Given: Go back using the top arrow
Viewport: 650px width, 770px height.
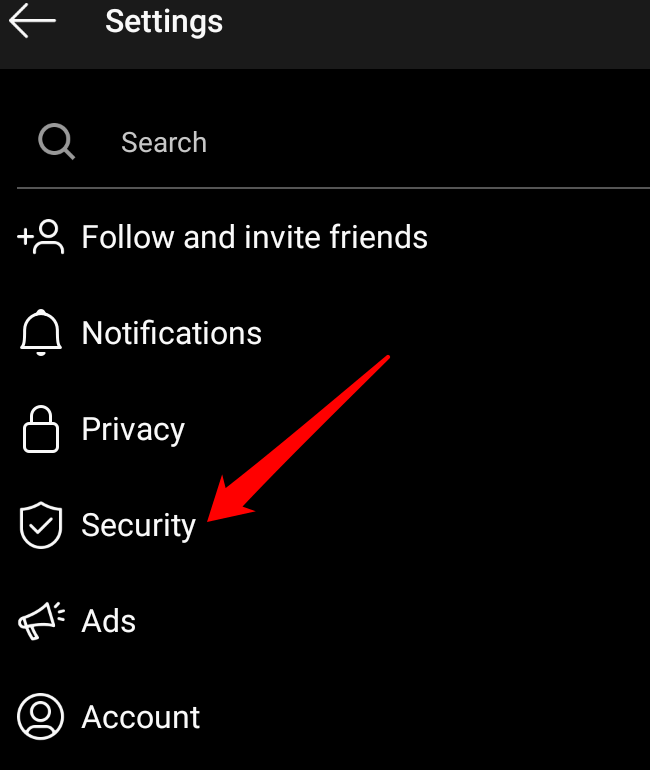Looking at the screenshot, I should click(x=32, y=21).
